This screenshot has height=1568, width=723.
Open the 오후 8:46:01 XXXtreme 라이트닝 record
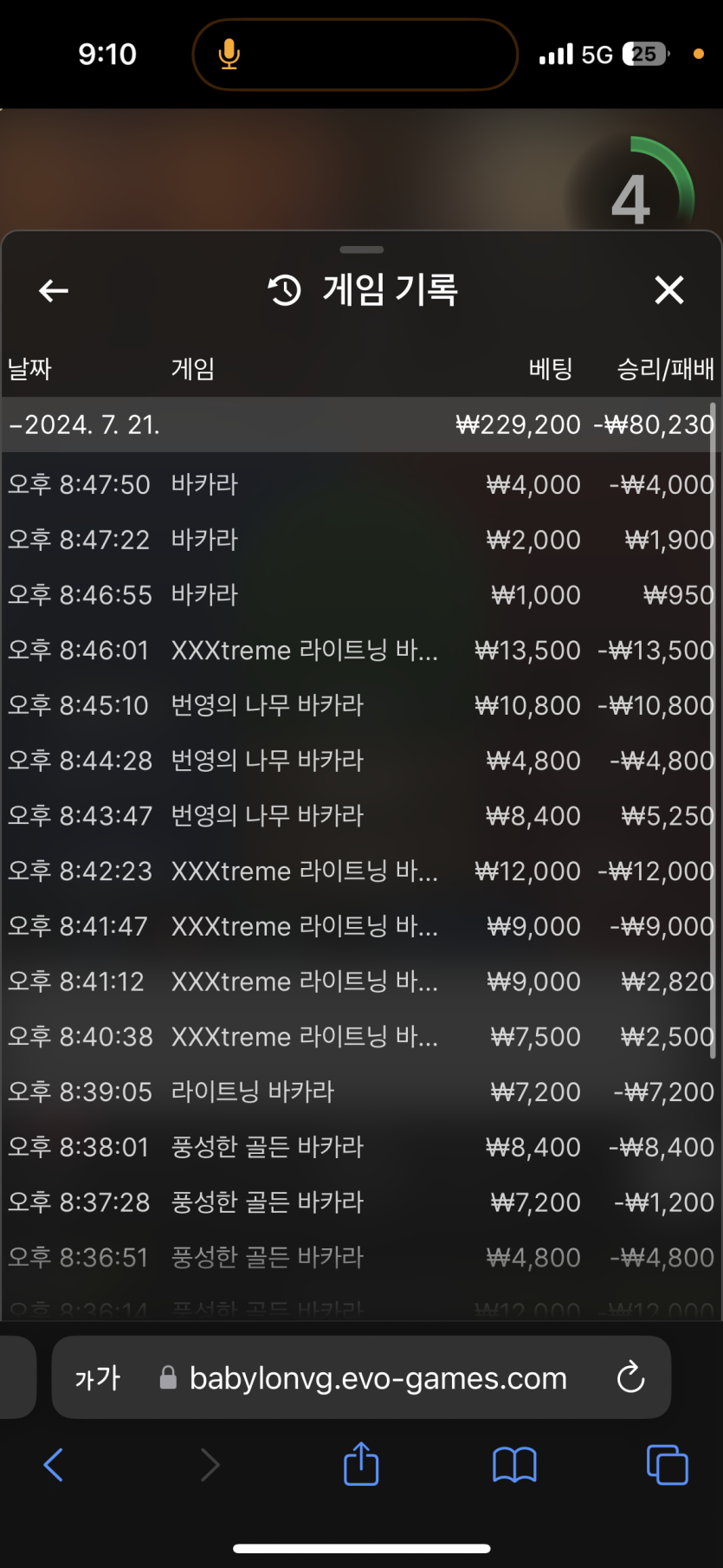[x=360, y=651]
